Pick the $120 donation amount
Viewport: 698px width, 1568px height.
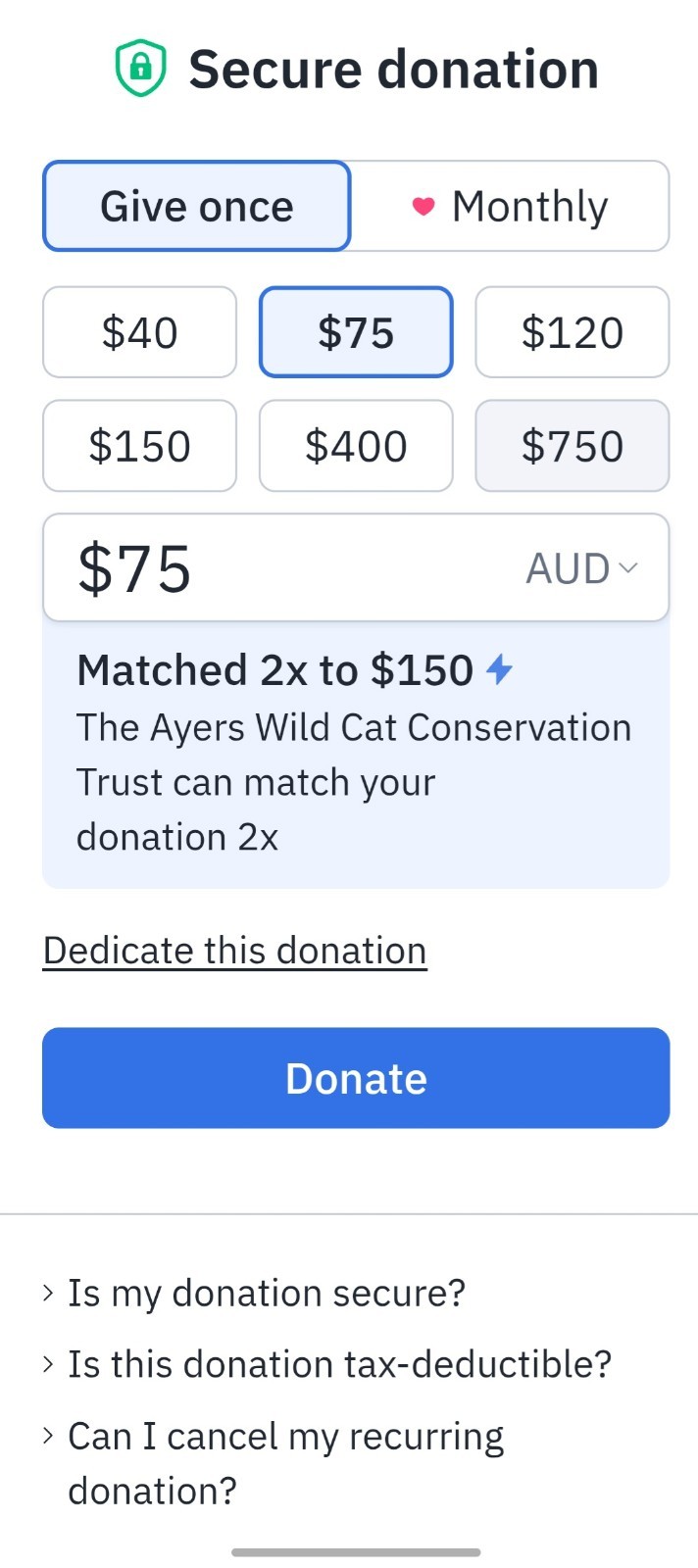click(572, 332)
